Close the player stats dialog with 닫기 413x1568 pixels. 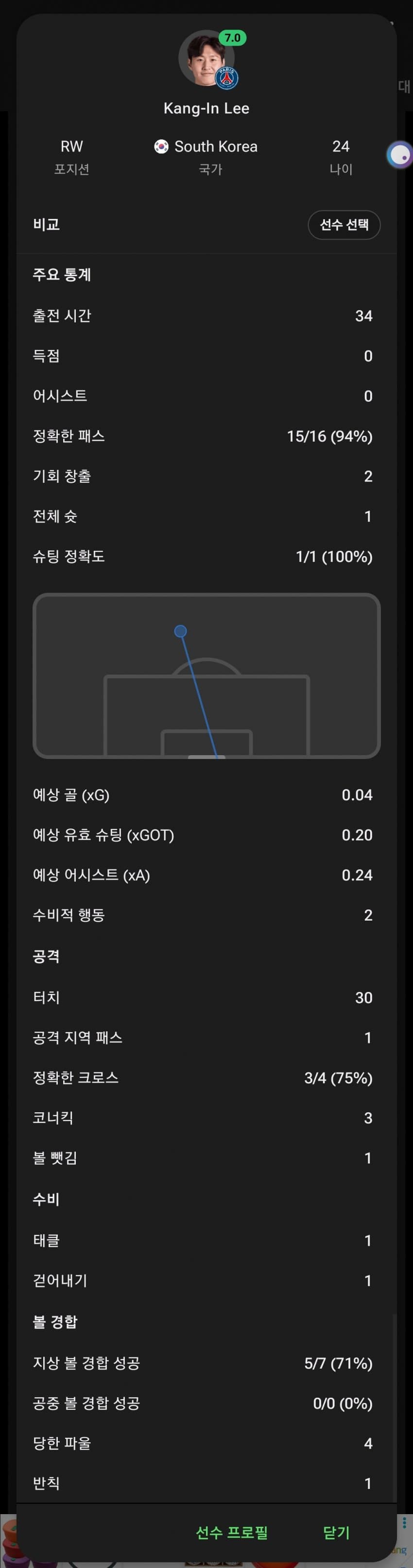(336, 1533)
